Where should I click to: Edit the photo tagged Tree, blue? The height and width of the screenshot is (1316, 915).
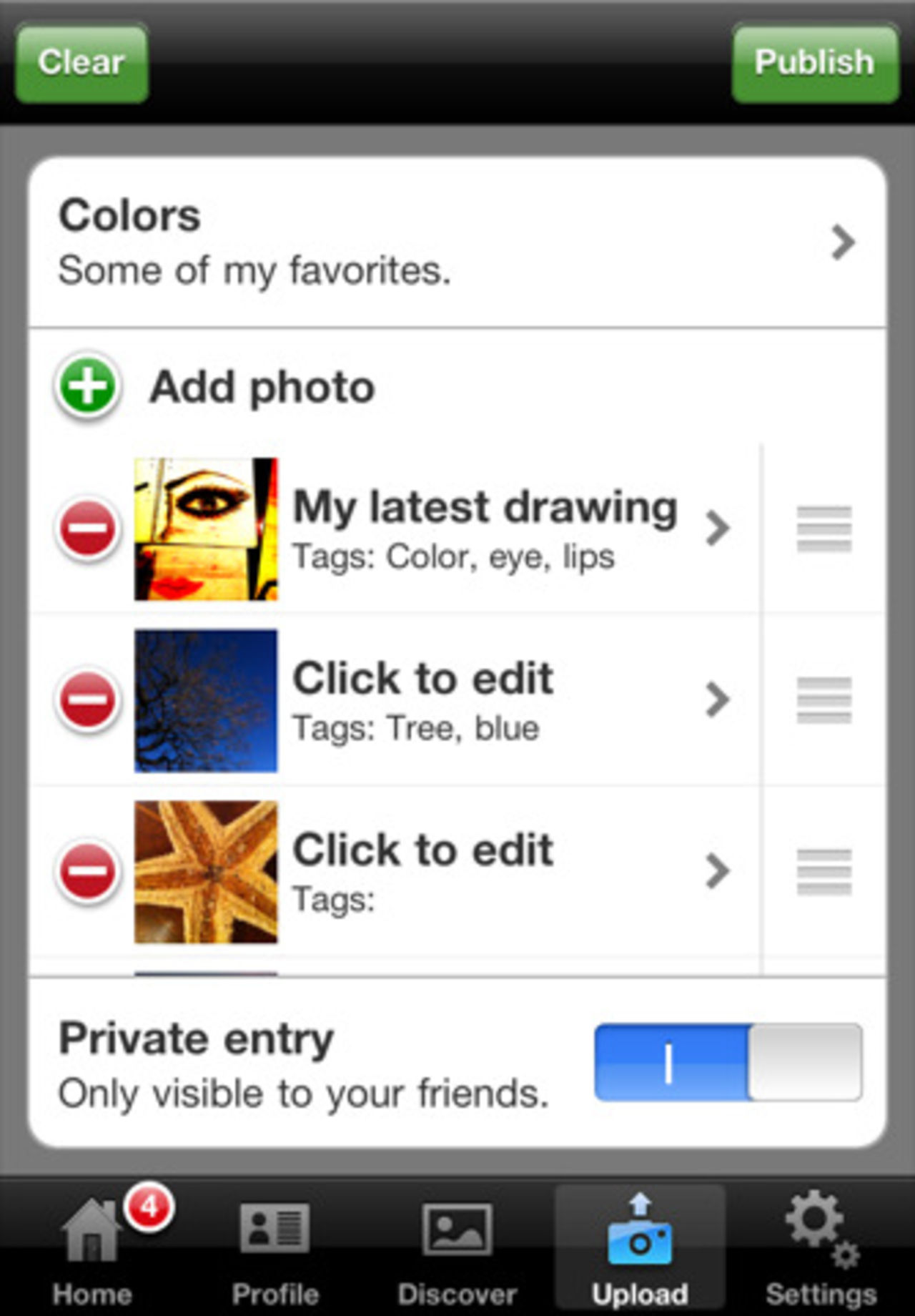[x=486, y=700]
